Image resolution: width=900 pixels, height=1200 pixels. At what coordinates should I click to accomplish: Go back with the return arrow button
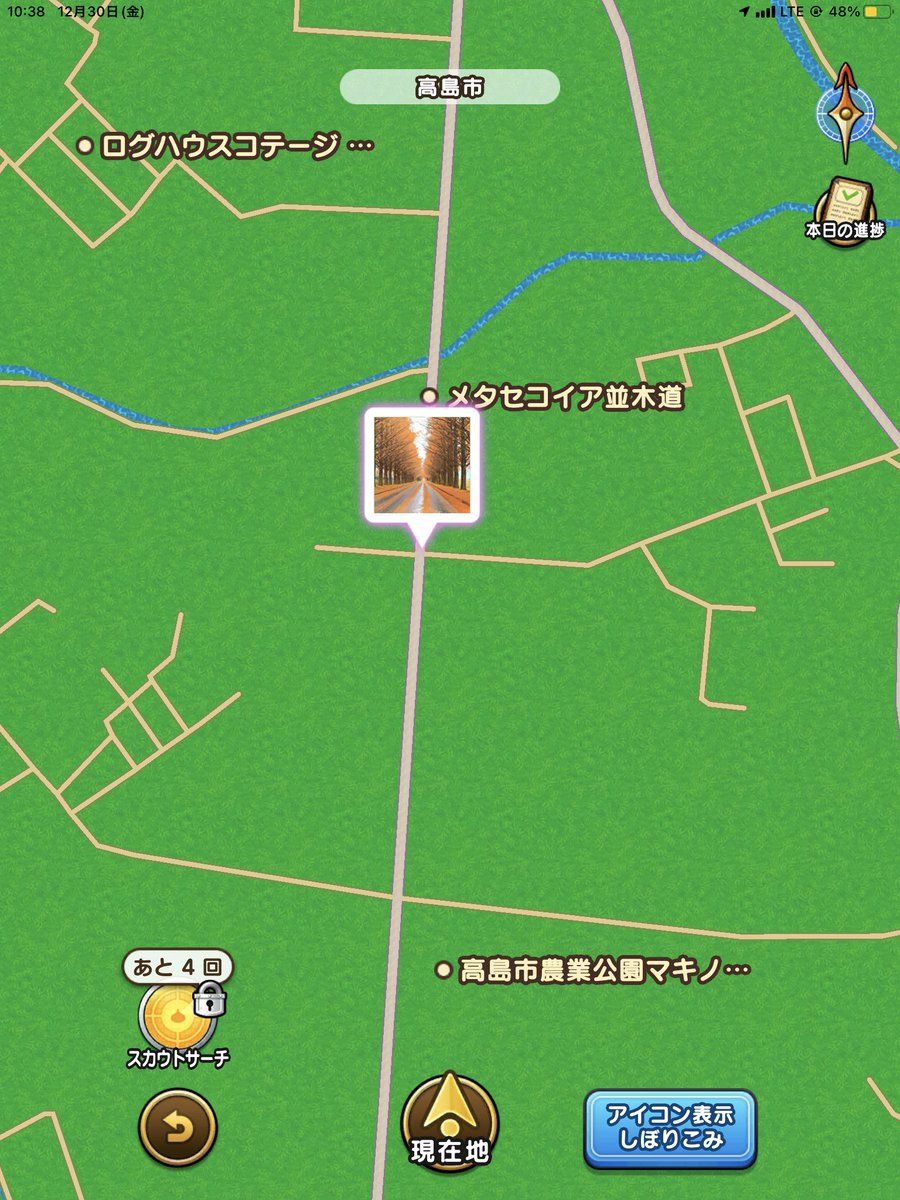pos(177,1129)
